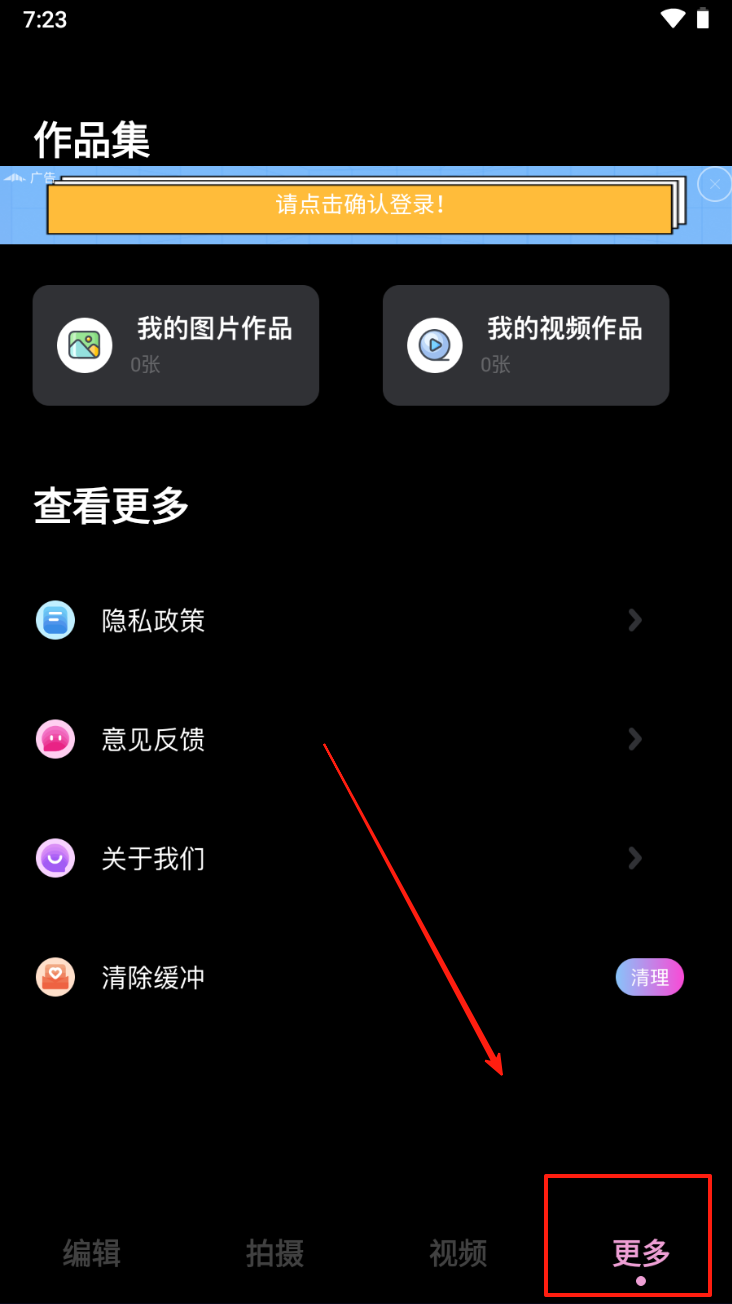Image resolution: width=732 pixels, height=1304 pixels.
Task: Switch to the 视频 tab
Action: [458, 1253]
